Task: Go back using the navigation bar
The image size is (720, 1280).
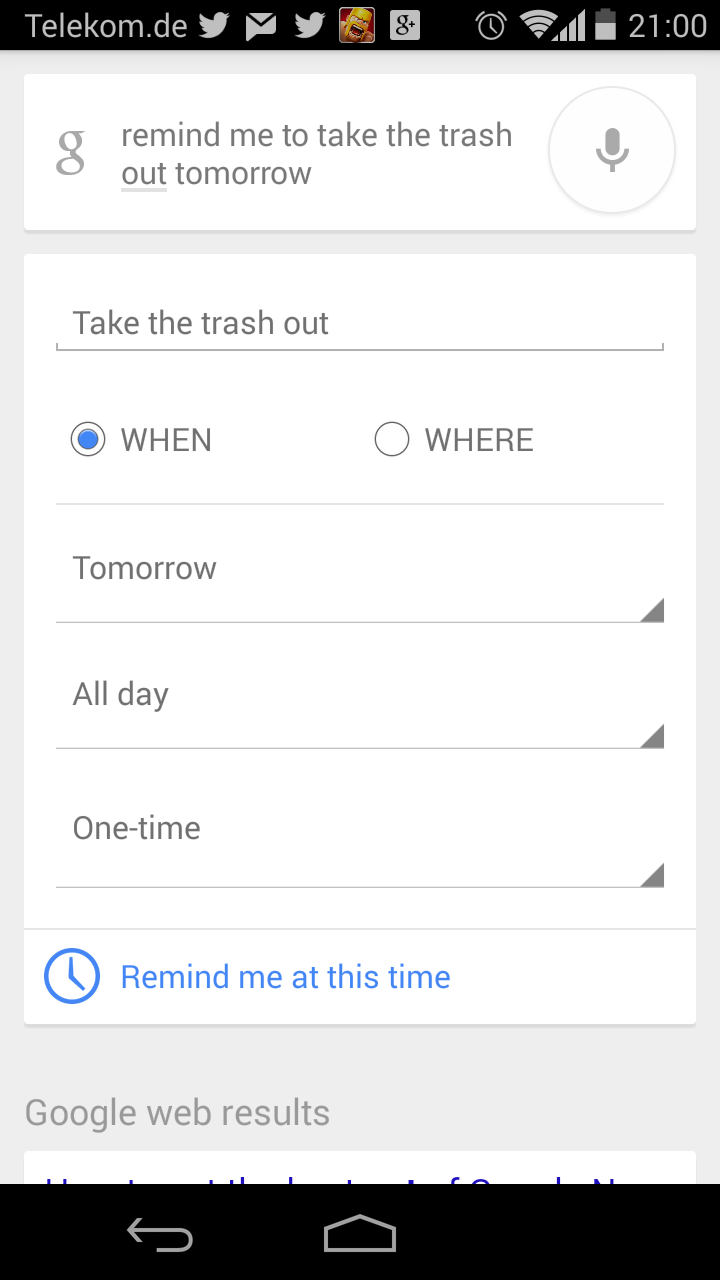Action: point(160,1233)
